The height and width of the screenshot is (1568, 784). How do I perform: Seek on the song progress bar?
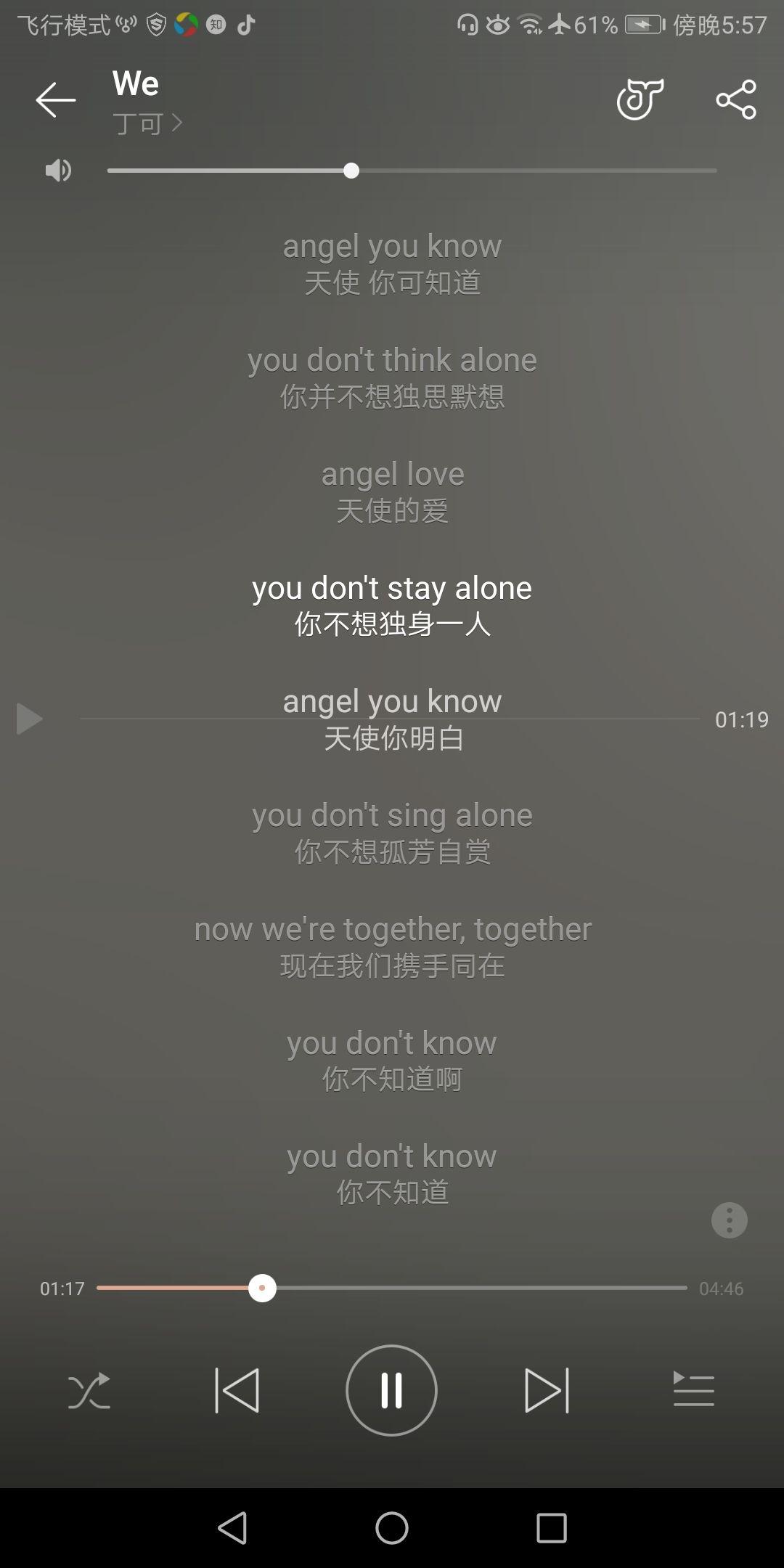tap(392, 1288)
